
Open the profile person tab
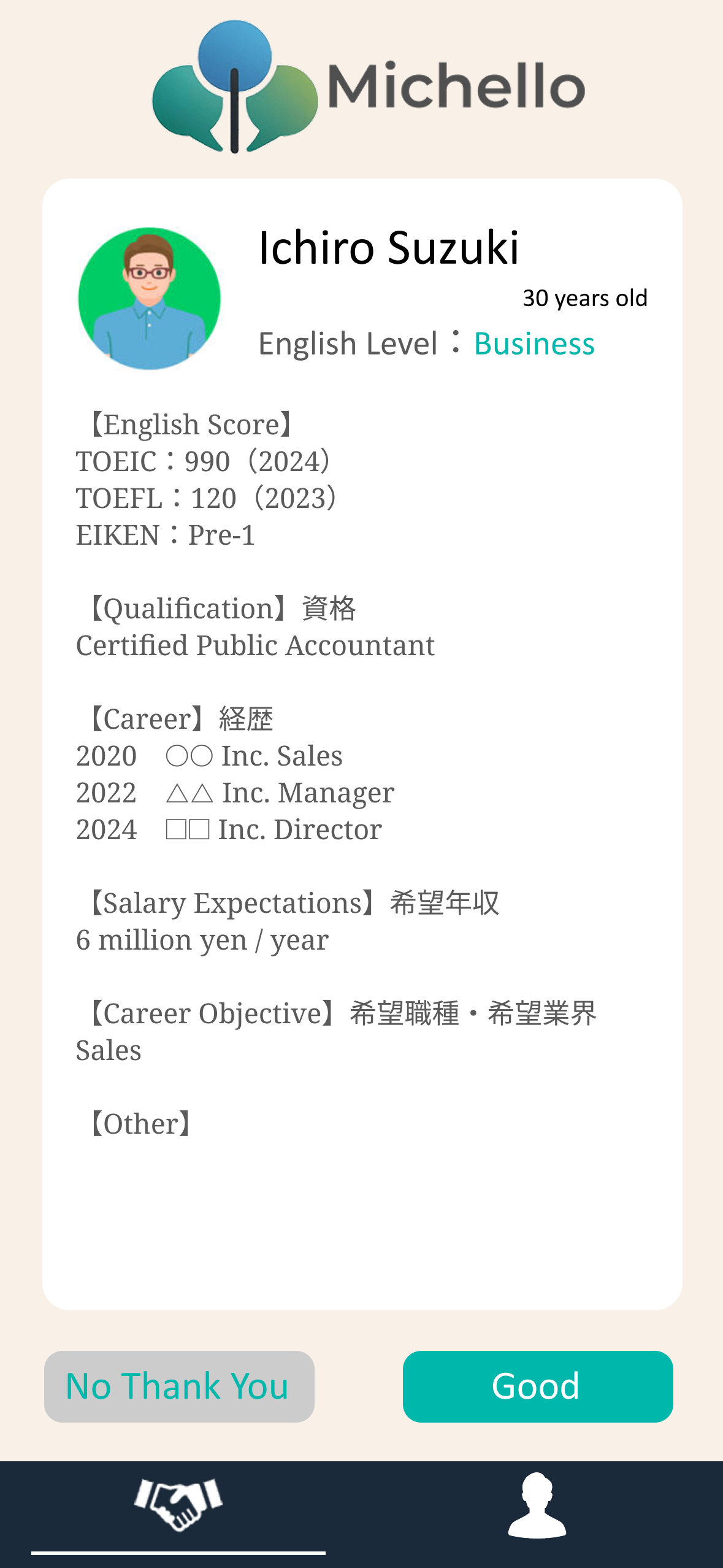pos(537,1507)
